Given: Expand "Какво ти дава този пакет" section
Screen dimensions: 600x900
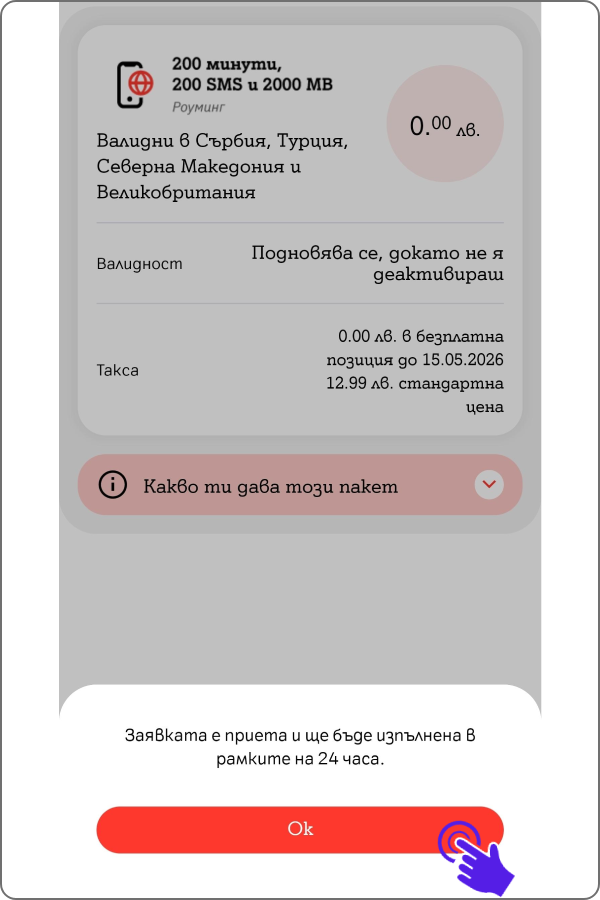Looking at the screenshot, I should 488,485.
